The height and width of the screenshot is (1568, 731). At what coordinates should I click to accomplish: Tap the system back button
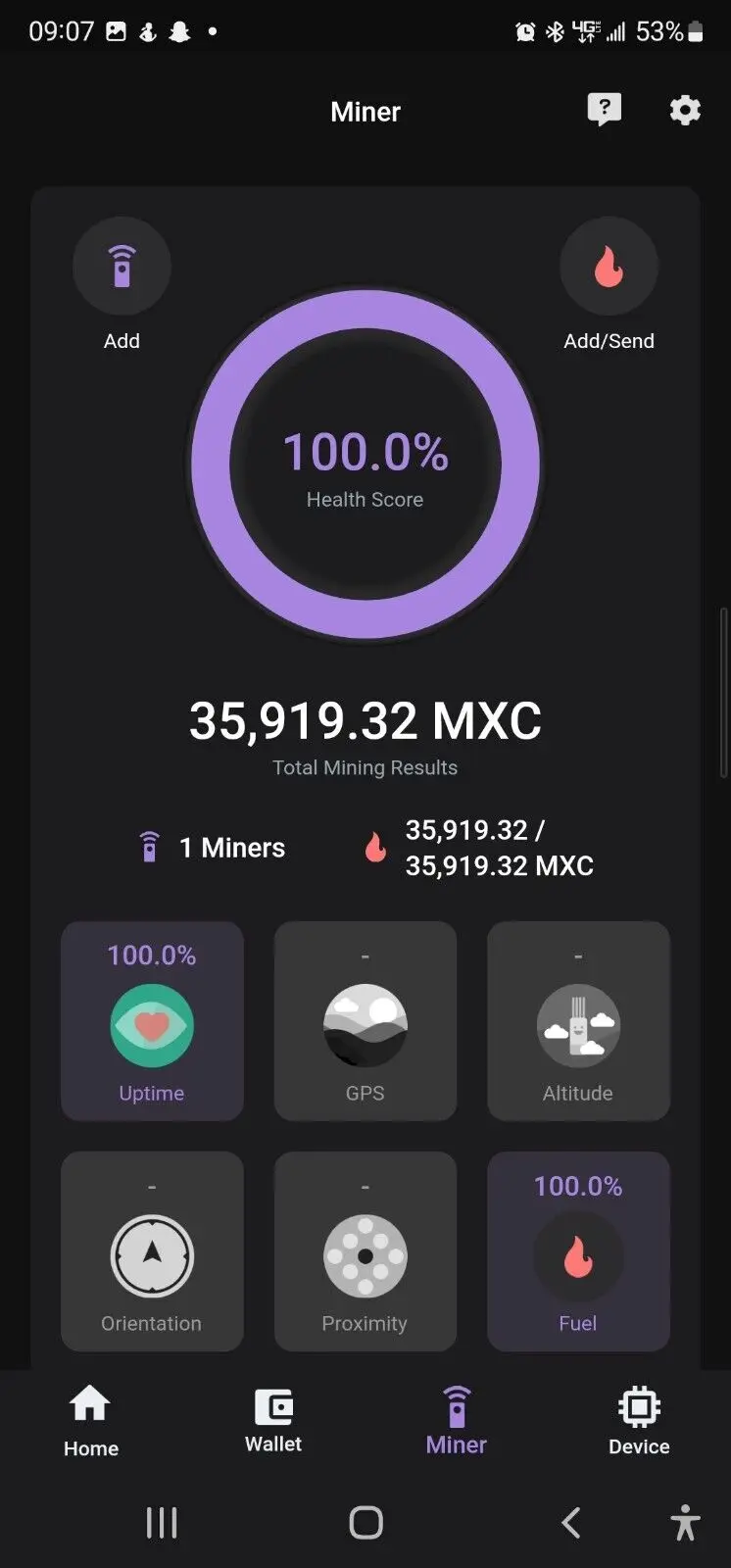(x=571, y=1522)
